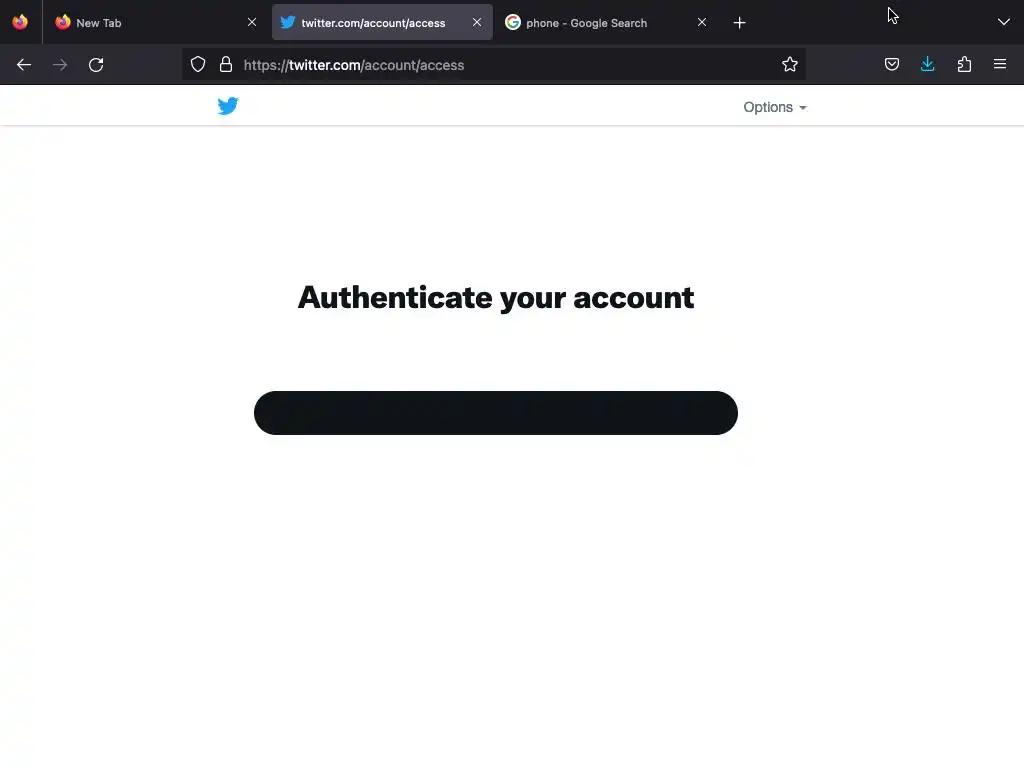Open the Firefox View pinned tab
Image resolution: width=1024 pixels, height=768 pixels.
click(20, 22)
